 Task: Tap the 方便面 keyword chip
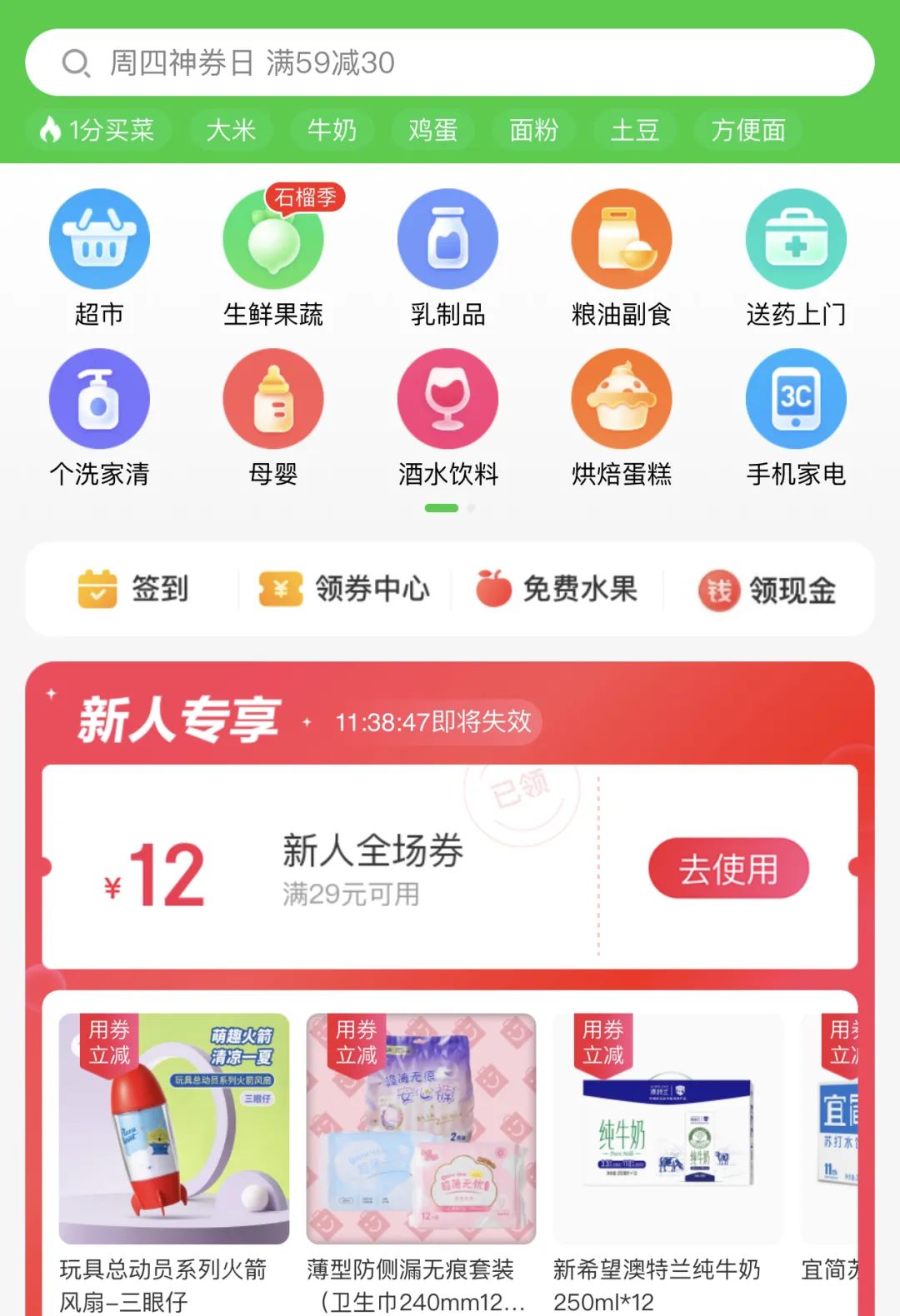coord(747,130)
